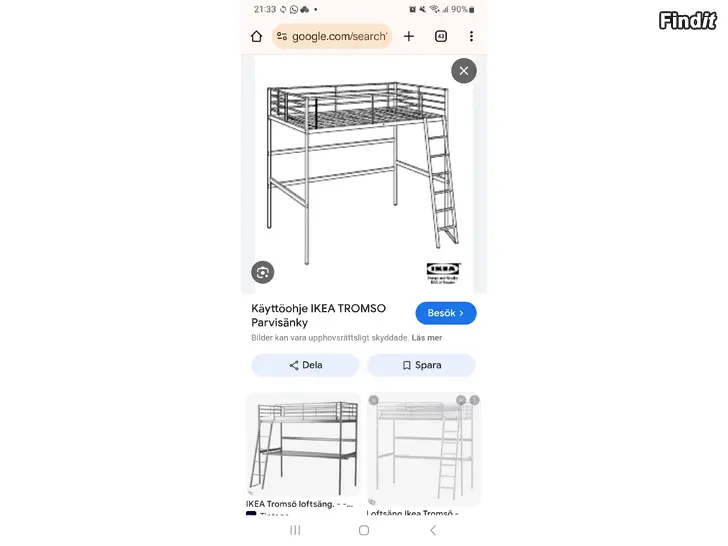The image size is (728, 546).
Task: Close the image preview
Action: pos(463,71)
